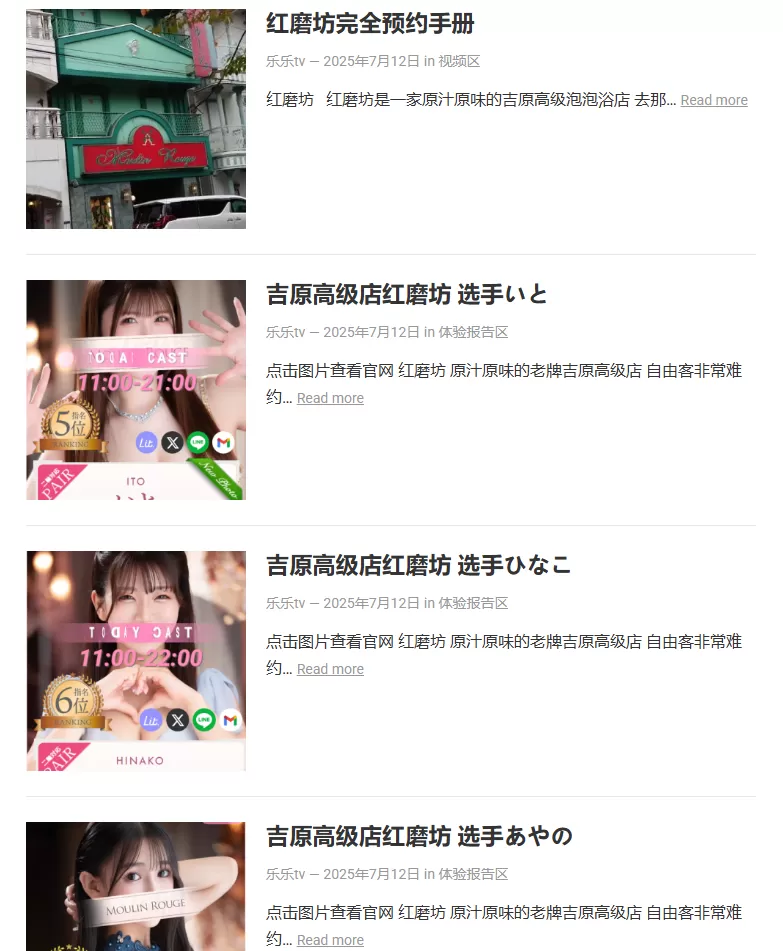Open the HINAKO post thumbnail image
The height and width of the screenshot is (951, 783).
[136, 660]
